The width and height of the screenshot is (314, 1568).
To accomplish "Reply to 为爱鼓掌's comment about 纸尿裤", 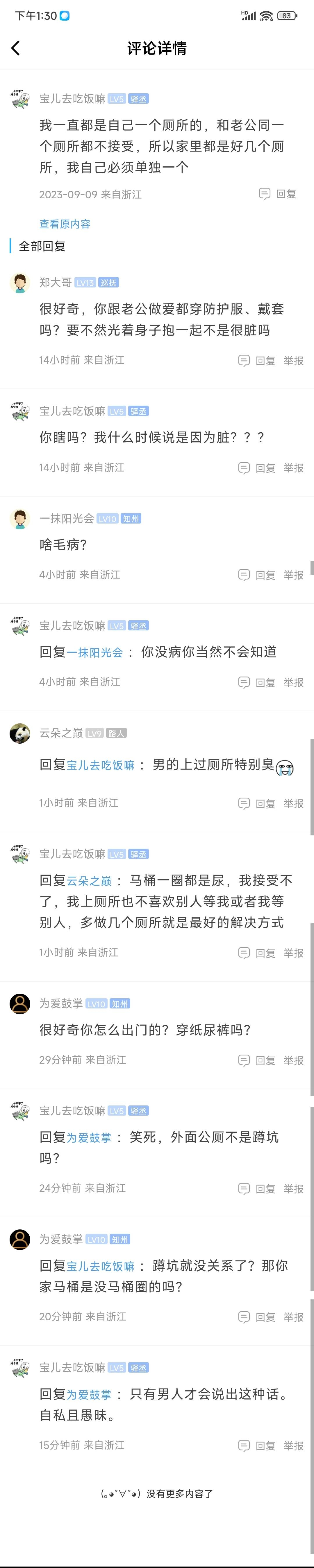I will [x=257, y=1060].
